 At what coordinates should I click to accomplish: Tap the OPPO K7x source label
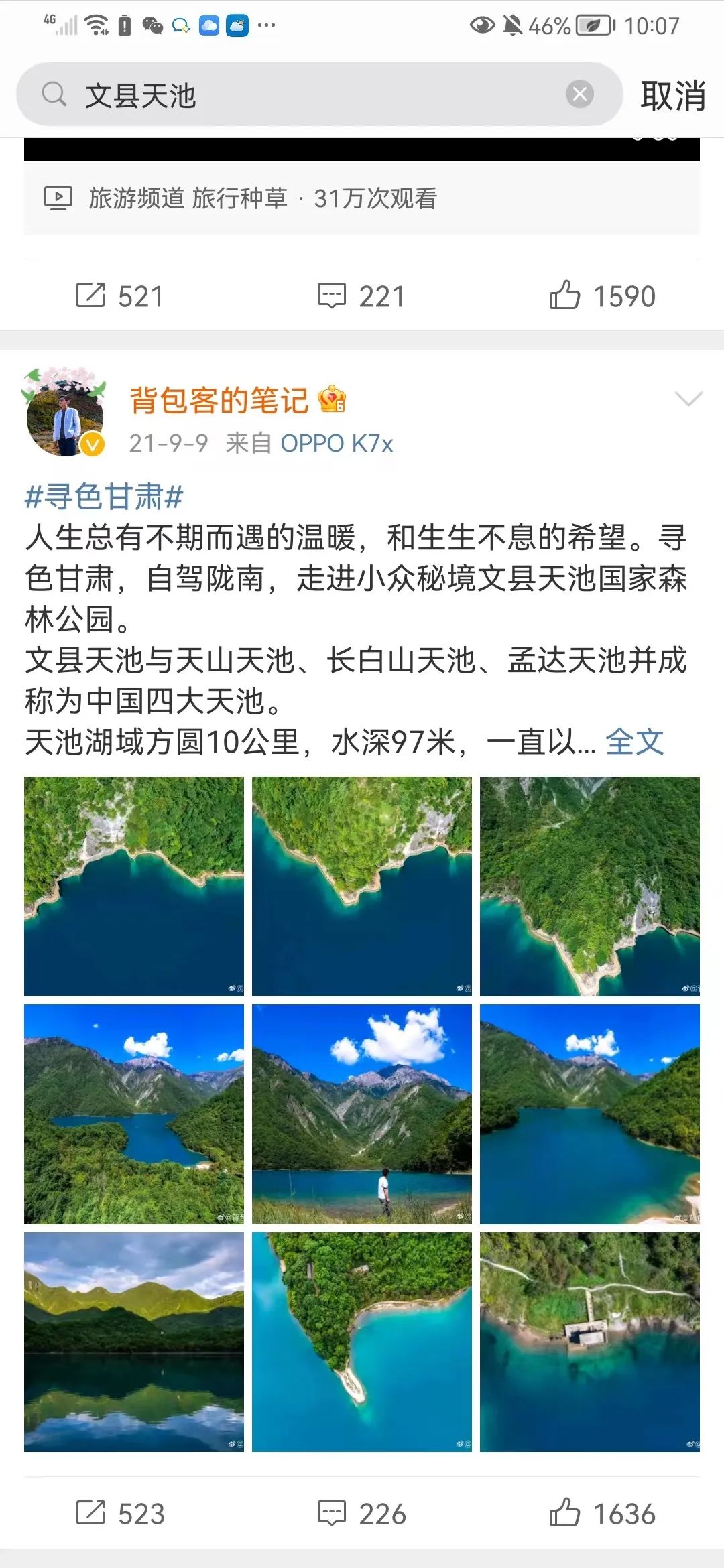pos(337,444)
